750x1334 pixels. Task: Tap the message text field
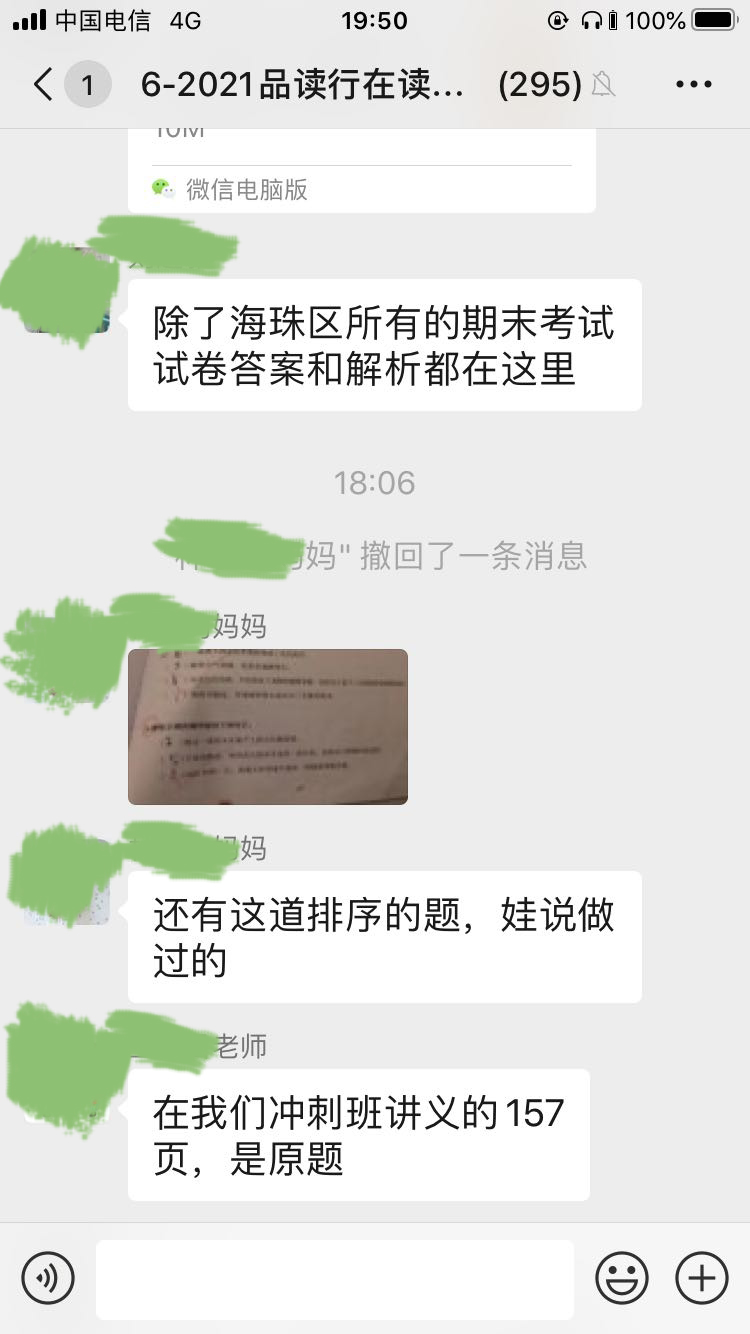[x=334, y=1278]
